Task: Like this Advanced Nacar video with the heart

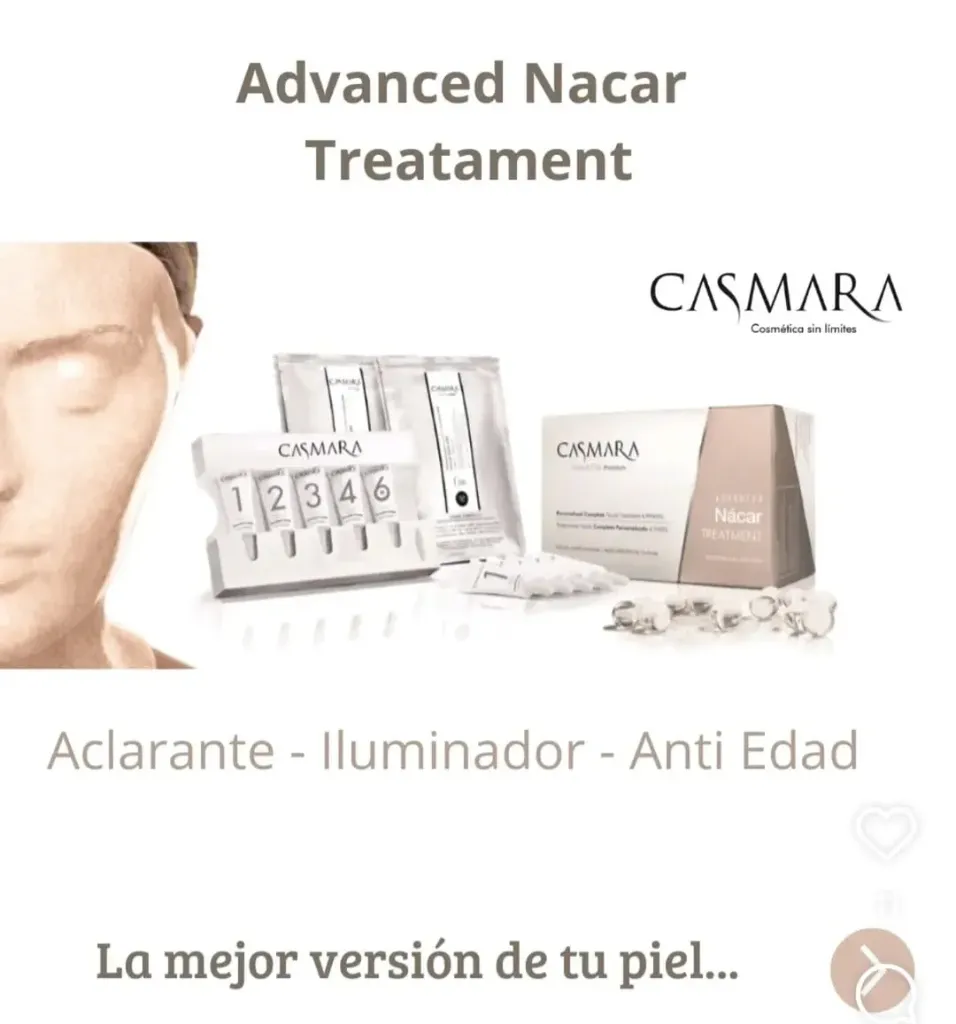Action: click(x=885, y=830)
